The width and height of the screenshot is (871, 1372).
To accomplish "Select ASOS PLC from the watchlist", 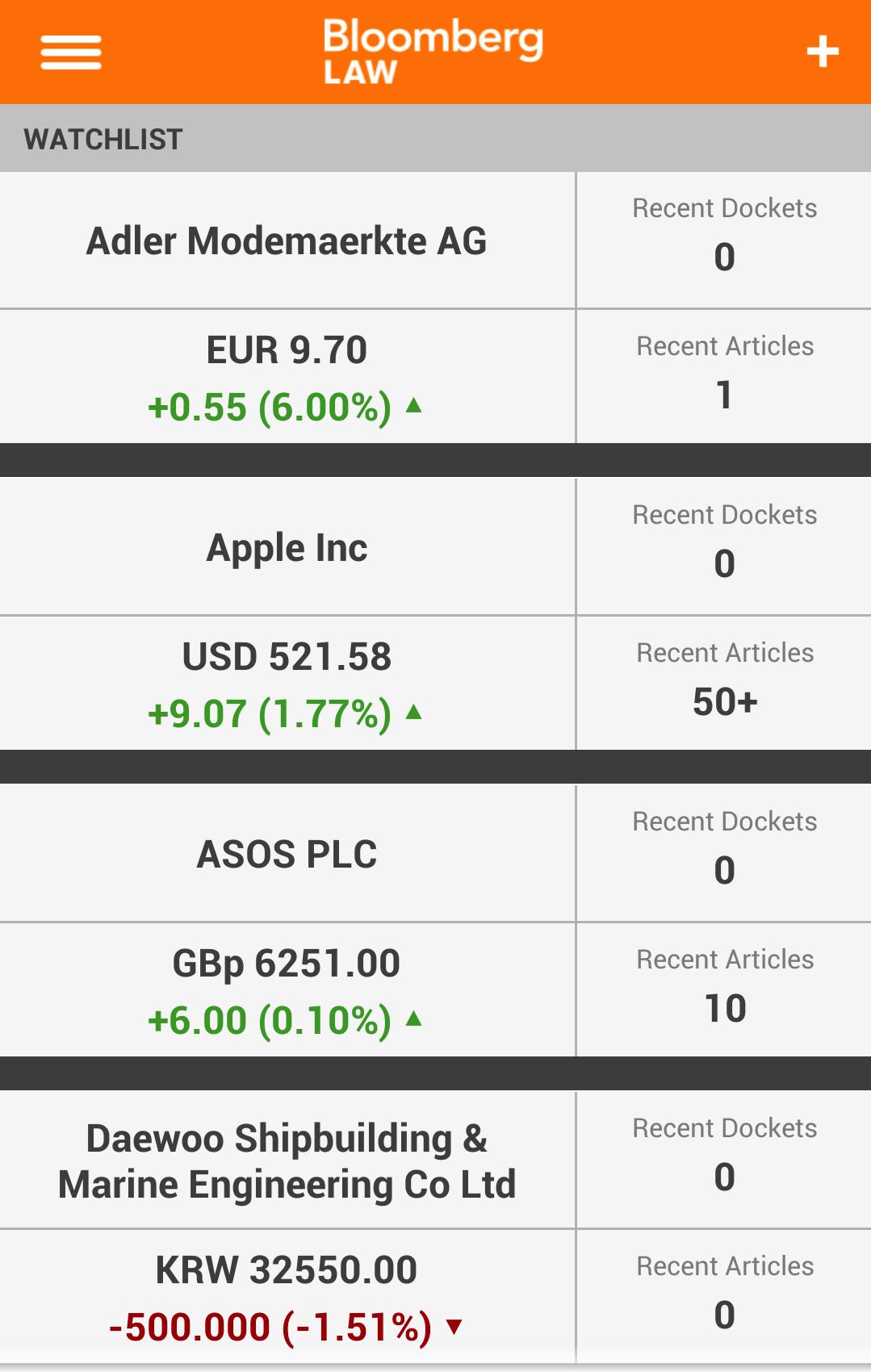I will coord(287,853).
